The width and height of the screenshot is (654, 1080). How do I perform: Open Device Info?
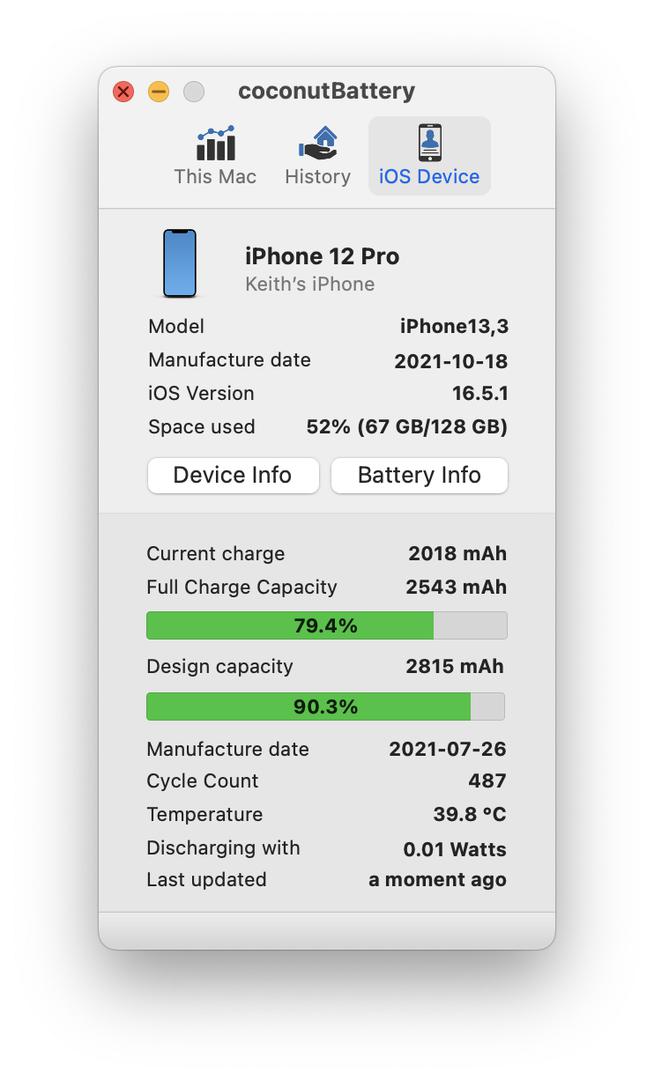point(233,475)
